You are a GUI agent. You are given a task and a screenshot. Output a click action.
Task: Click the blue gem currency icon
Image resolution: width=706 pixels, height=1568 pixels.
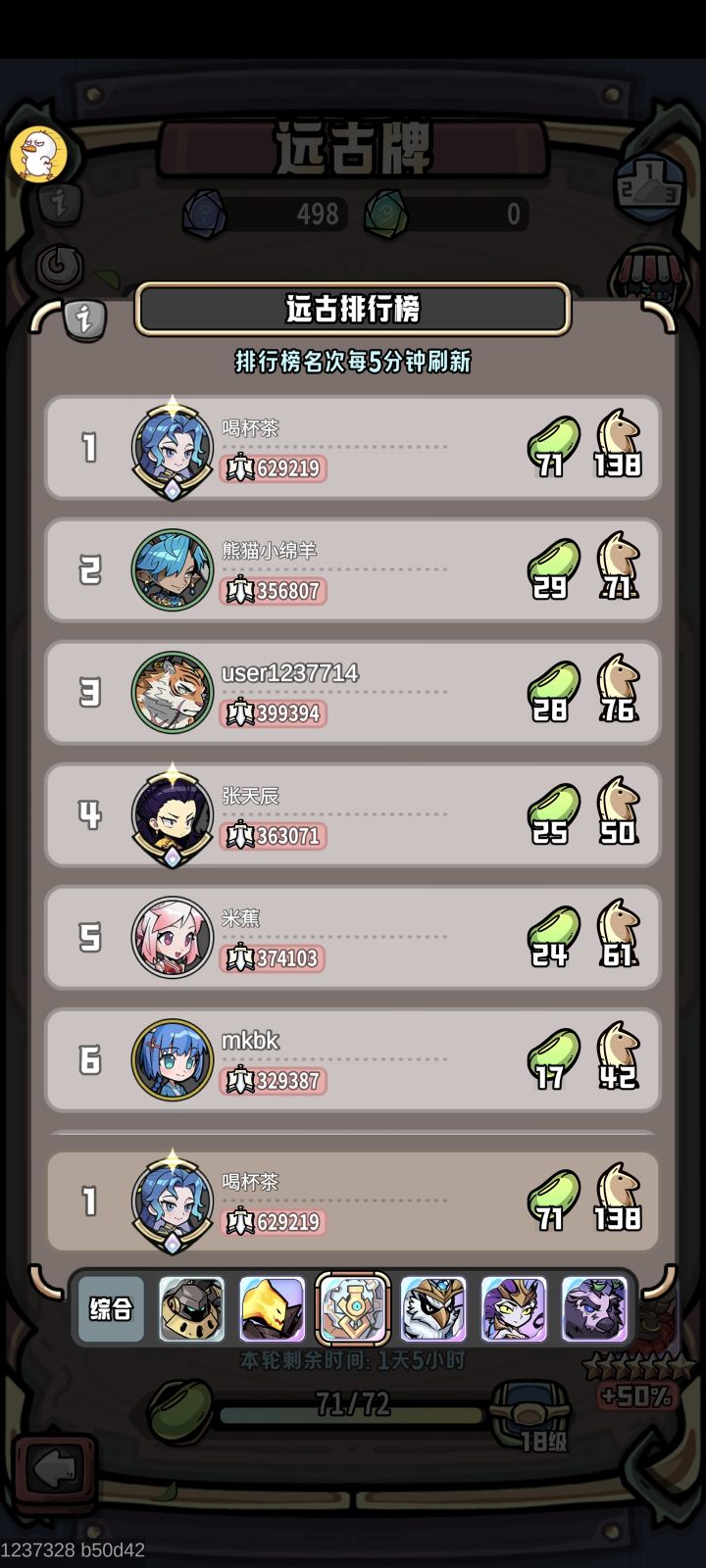click(x=206, y=215)
